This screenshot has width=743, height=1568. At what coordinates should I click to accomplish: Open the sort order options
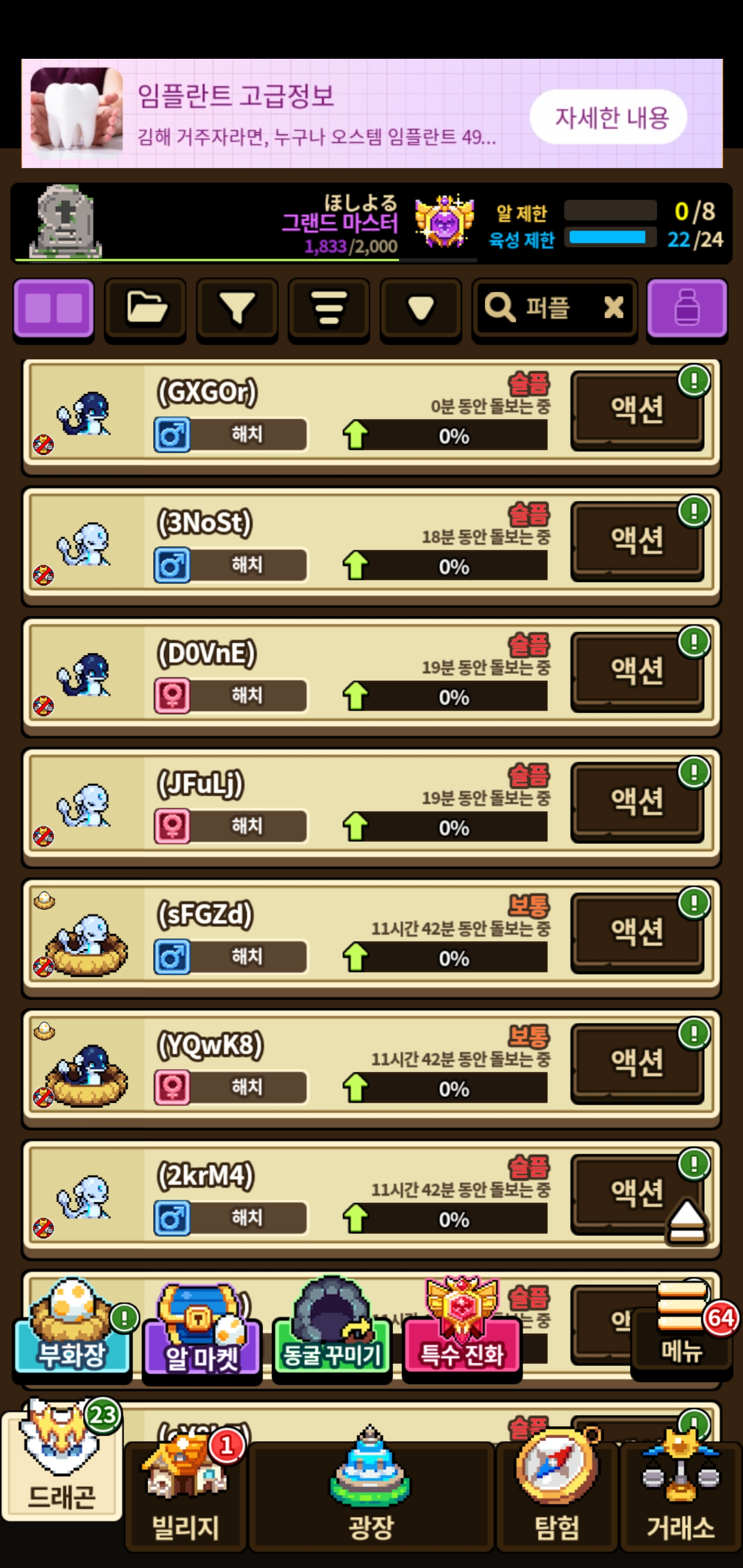pyautogui.click(x=329, y=308)
